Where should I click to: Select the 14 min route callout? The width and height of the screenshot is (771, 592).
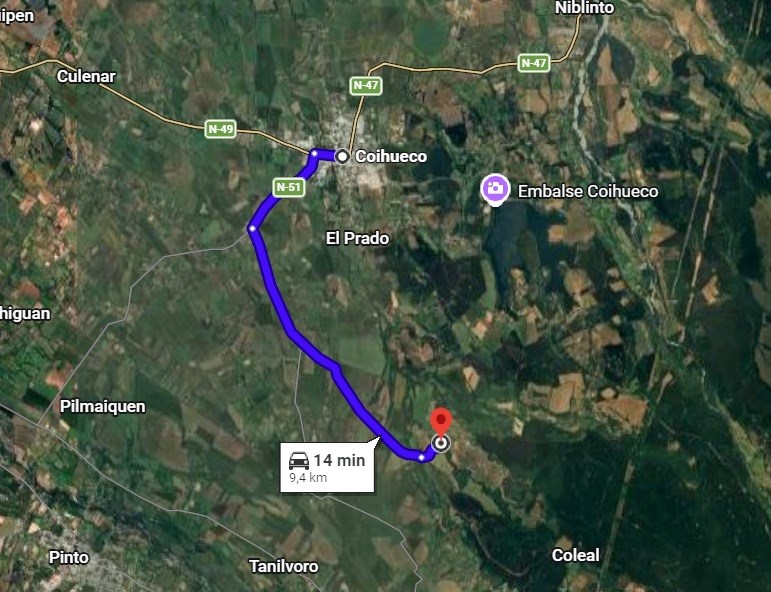point(327,466)
